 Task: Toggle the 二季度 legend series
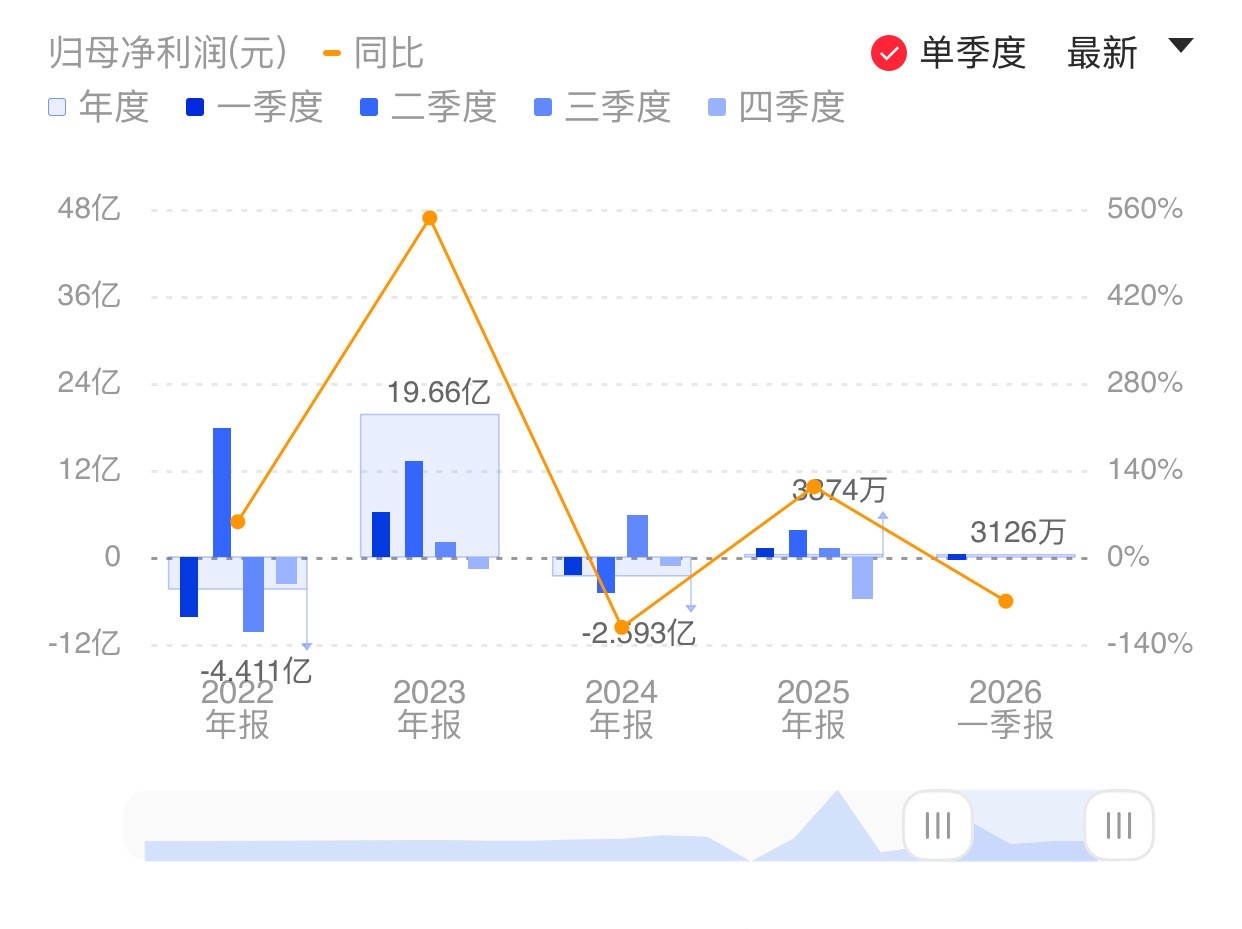(x=428, y=107)
